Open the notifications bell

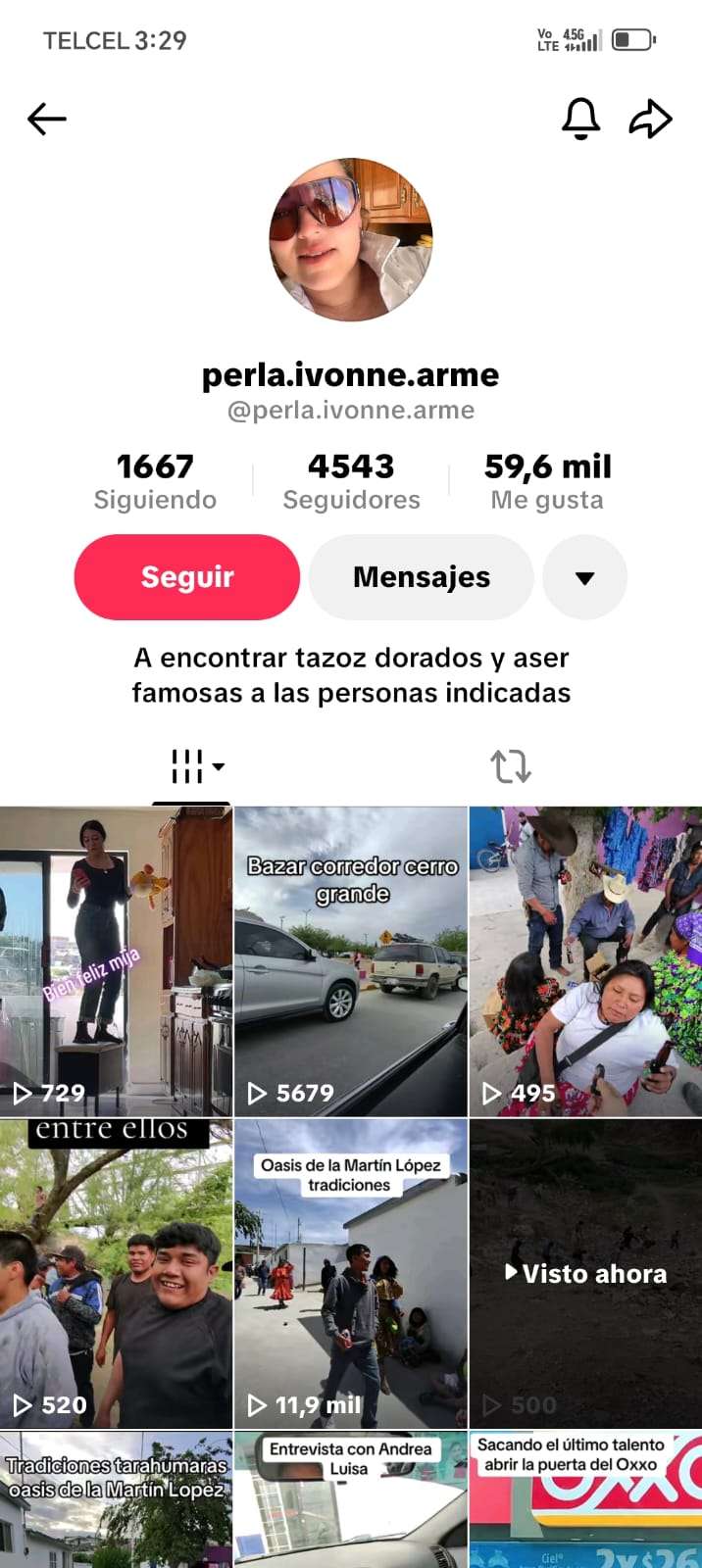click(x=580, y=119)
